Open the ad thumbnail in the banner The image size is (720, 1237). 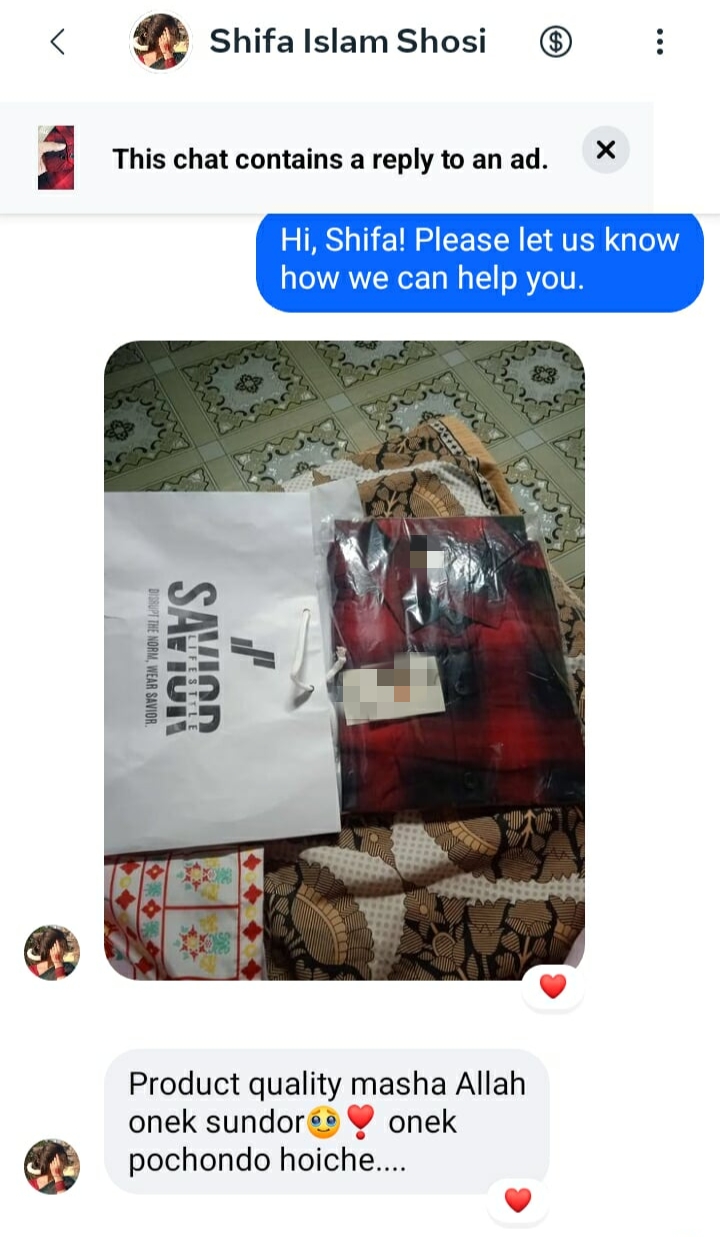click(x=56, y=158)
